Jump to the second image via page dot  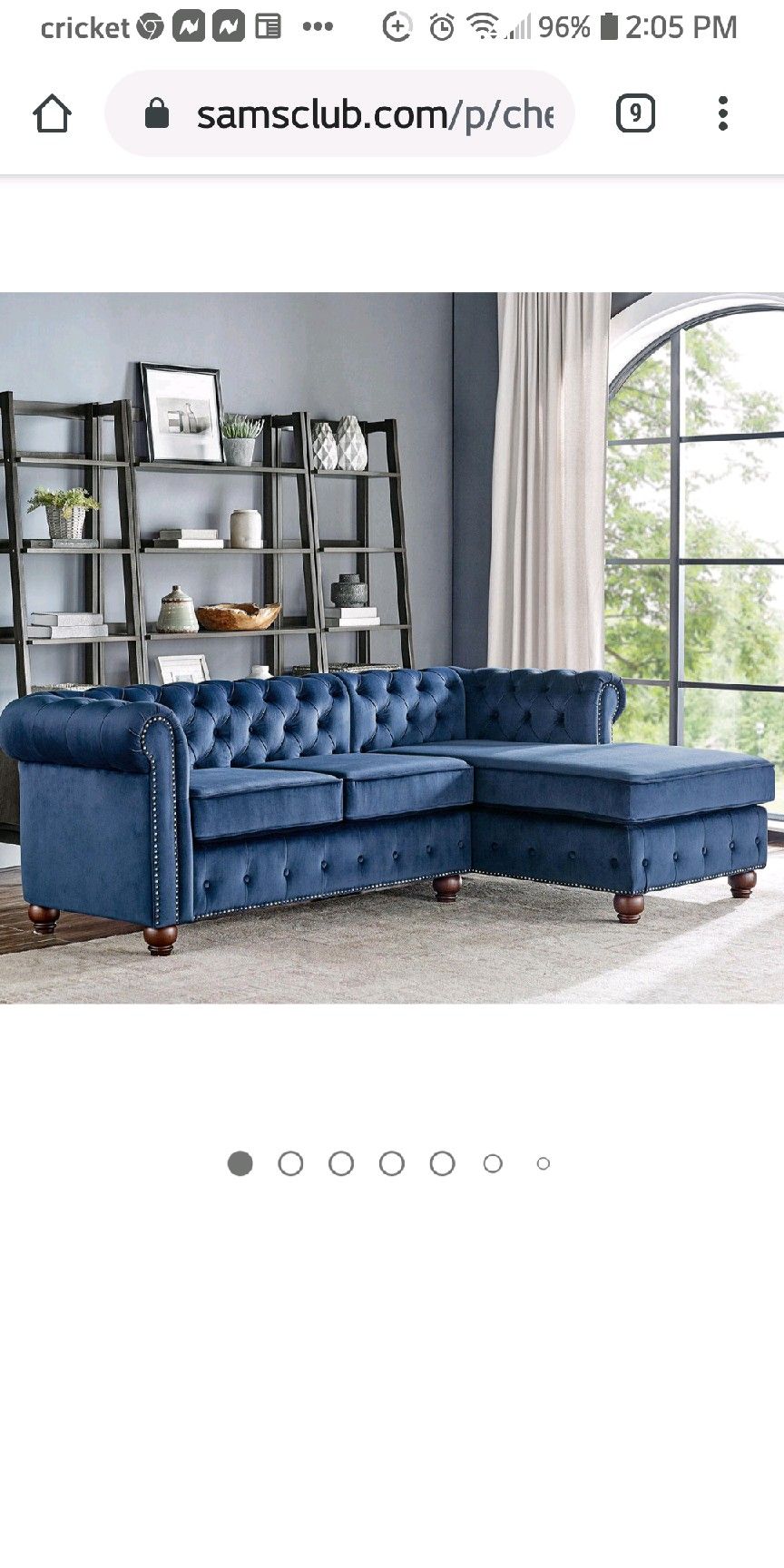290,1163
